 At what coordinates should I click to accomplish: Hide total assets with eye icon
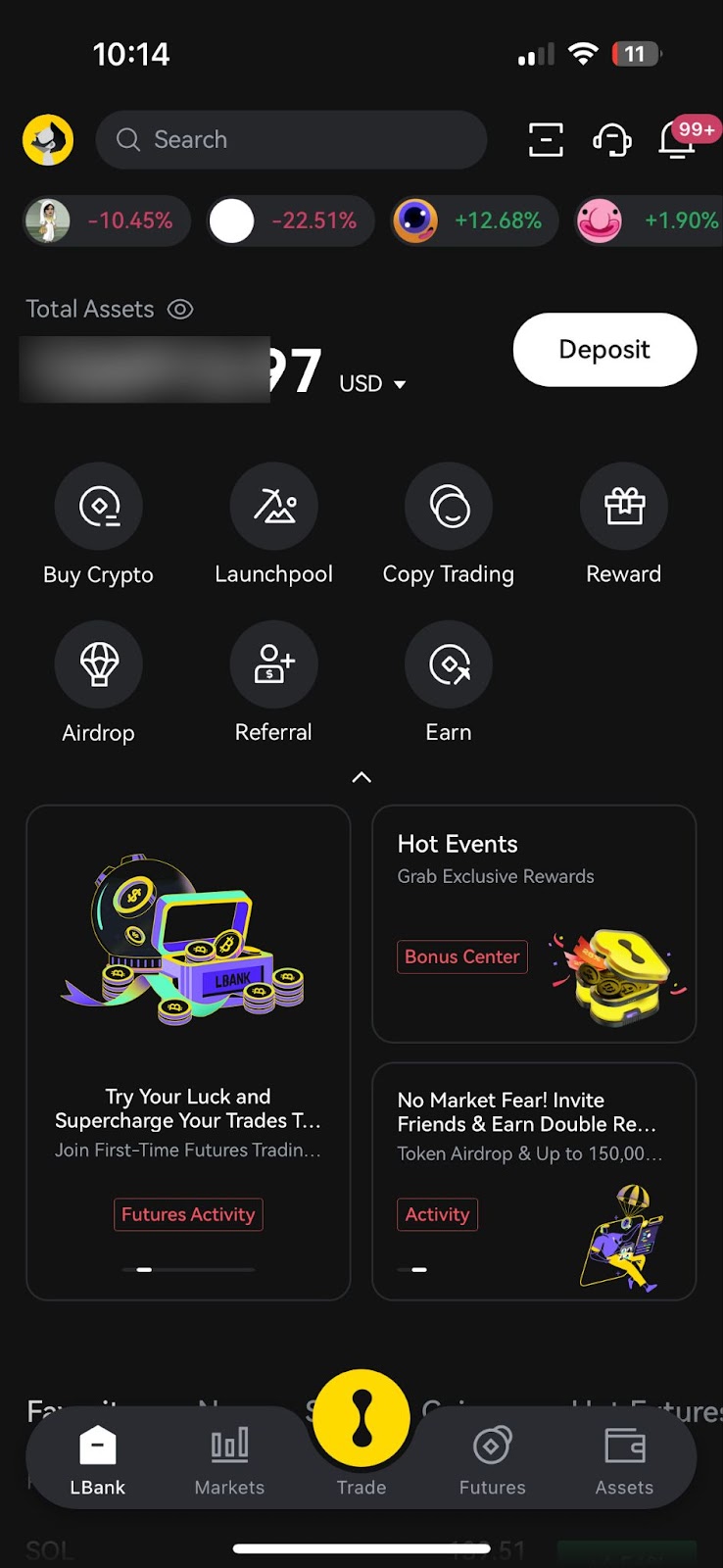tap(180, 310)
